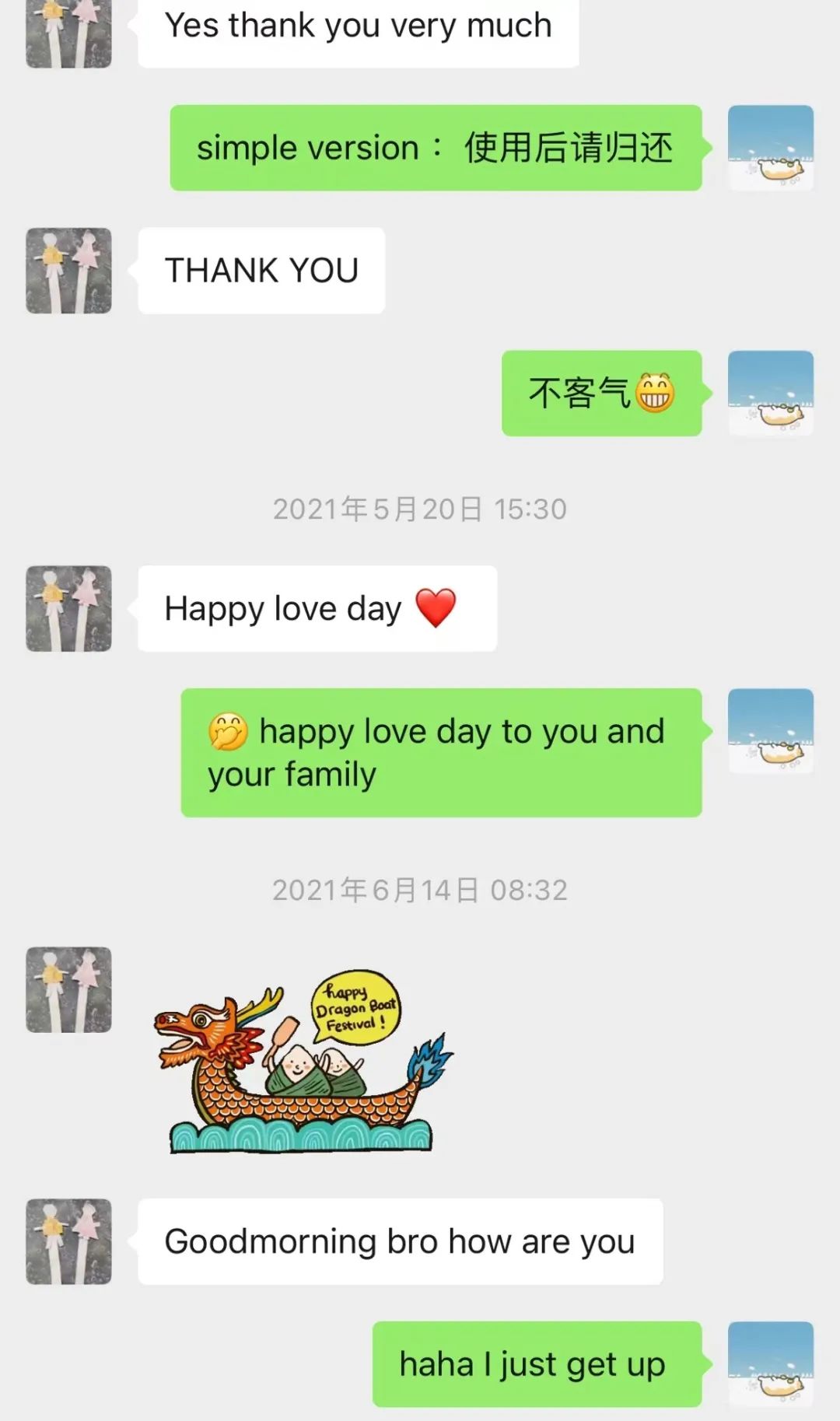The width and height of the screenshot is (840, 1421).
Task: Tap own avatar beside 'haha I just get up'
Action: (770, 1363)
